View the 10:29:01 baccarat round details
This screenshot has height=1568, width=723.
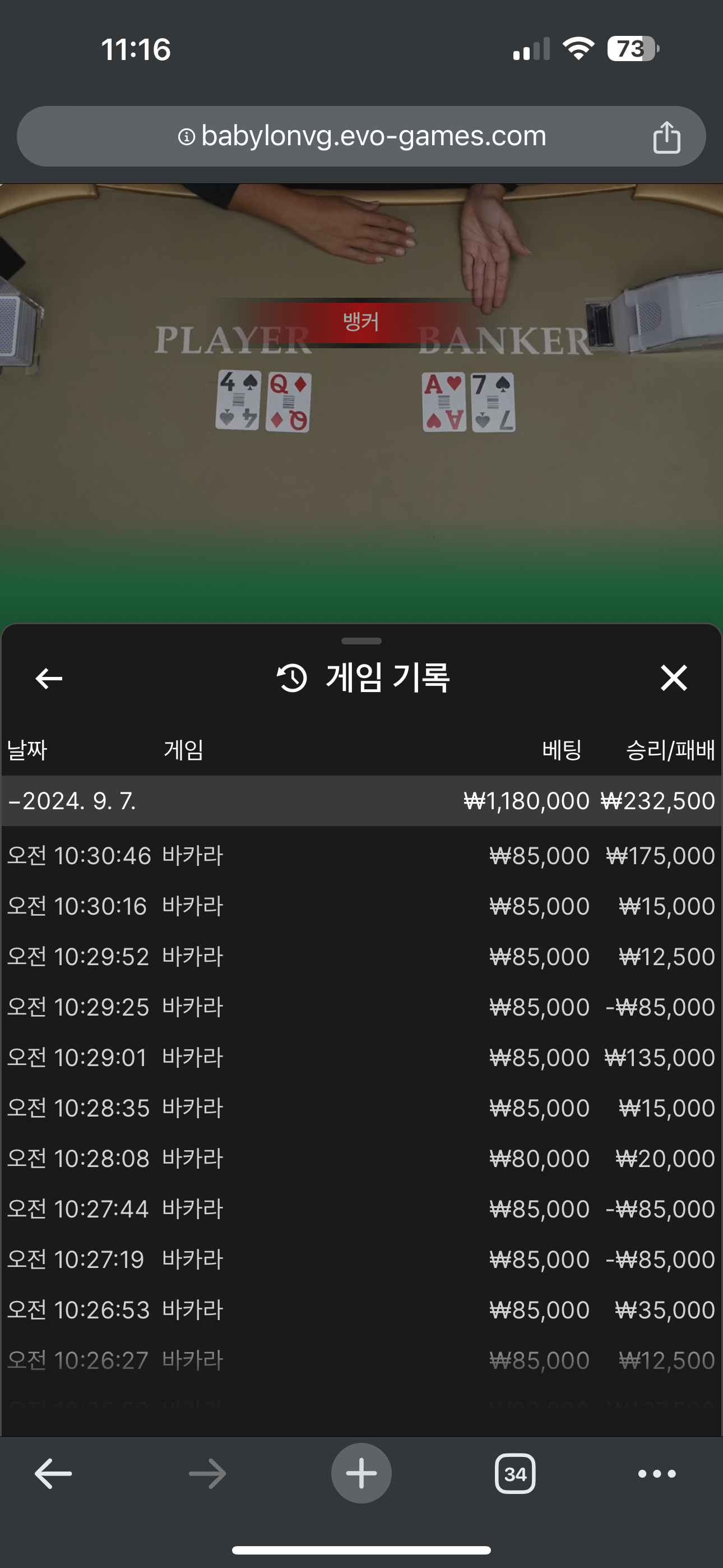tap(361, 1058)
